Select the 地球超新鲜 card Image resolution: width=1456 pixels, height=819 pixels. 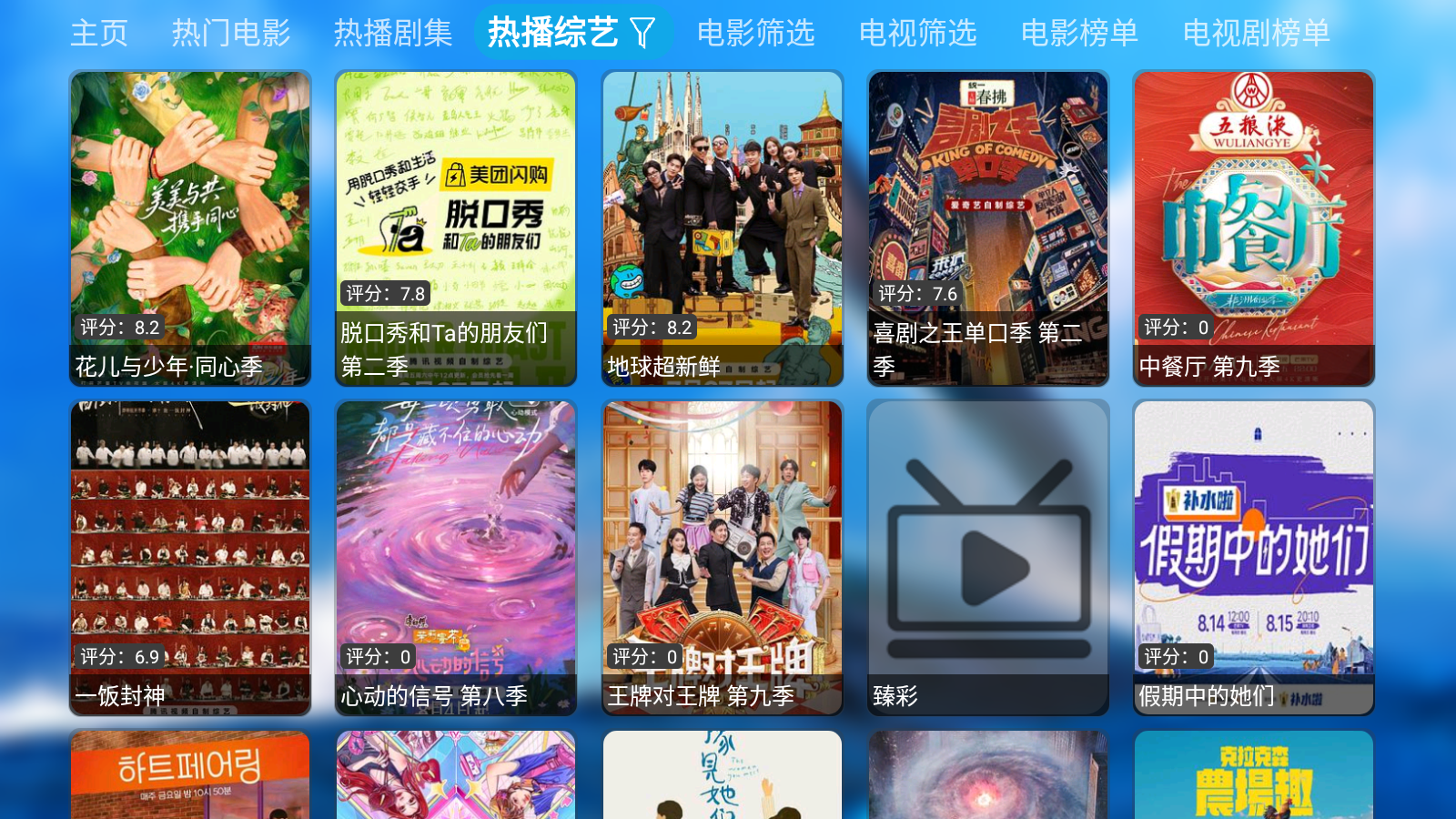click(723, 227)
